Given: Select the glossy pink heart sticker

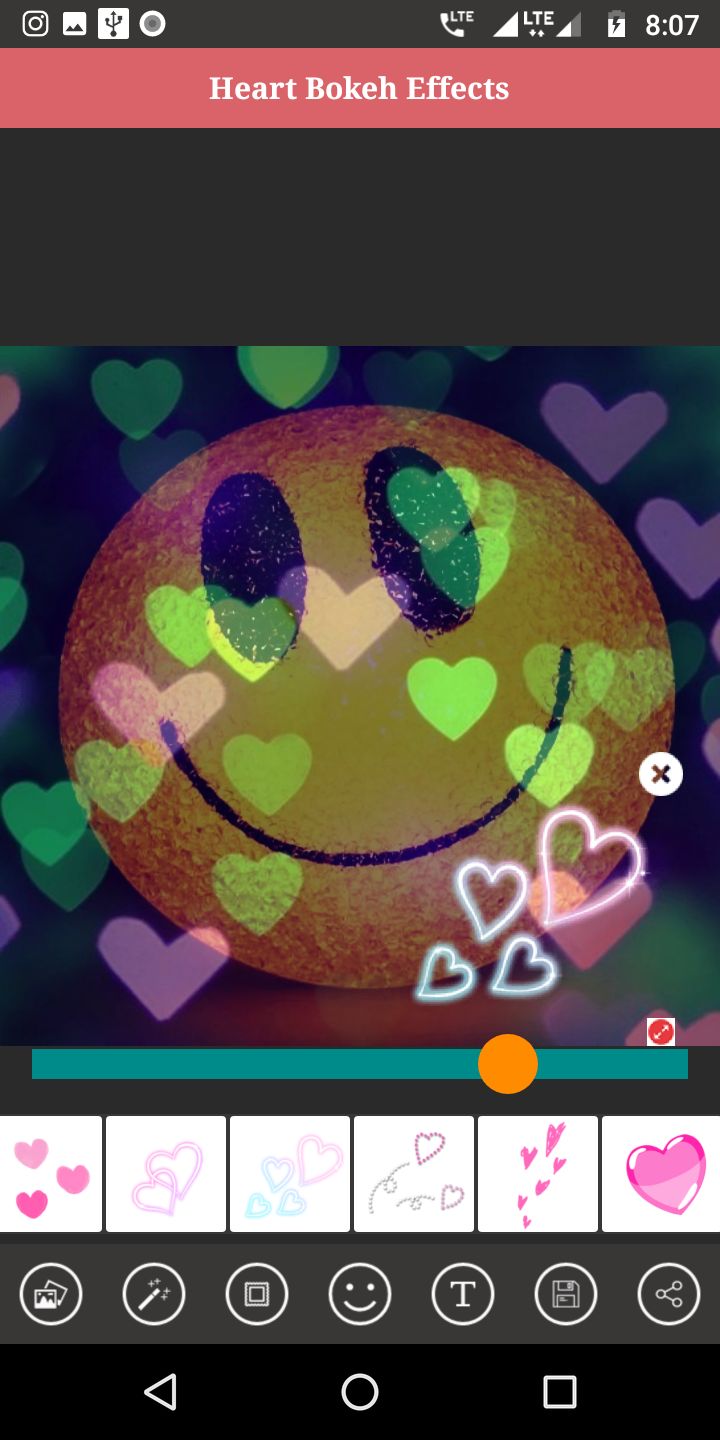Looking at the screenshot, I should point(661,1174).
